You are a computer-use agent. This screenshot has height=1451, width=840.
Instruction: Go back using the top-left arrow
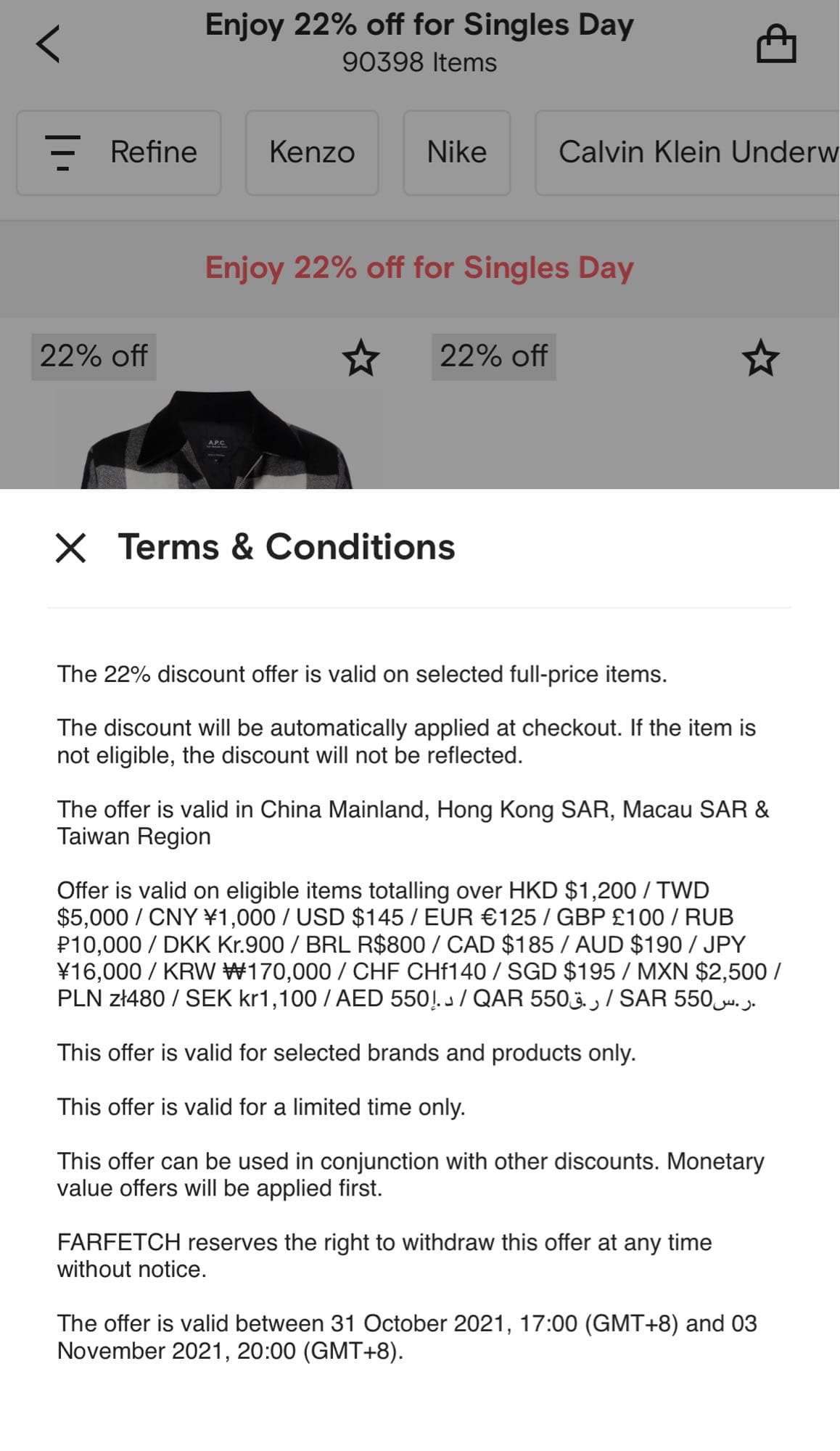pyautogui.click(x=48, y=44)
